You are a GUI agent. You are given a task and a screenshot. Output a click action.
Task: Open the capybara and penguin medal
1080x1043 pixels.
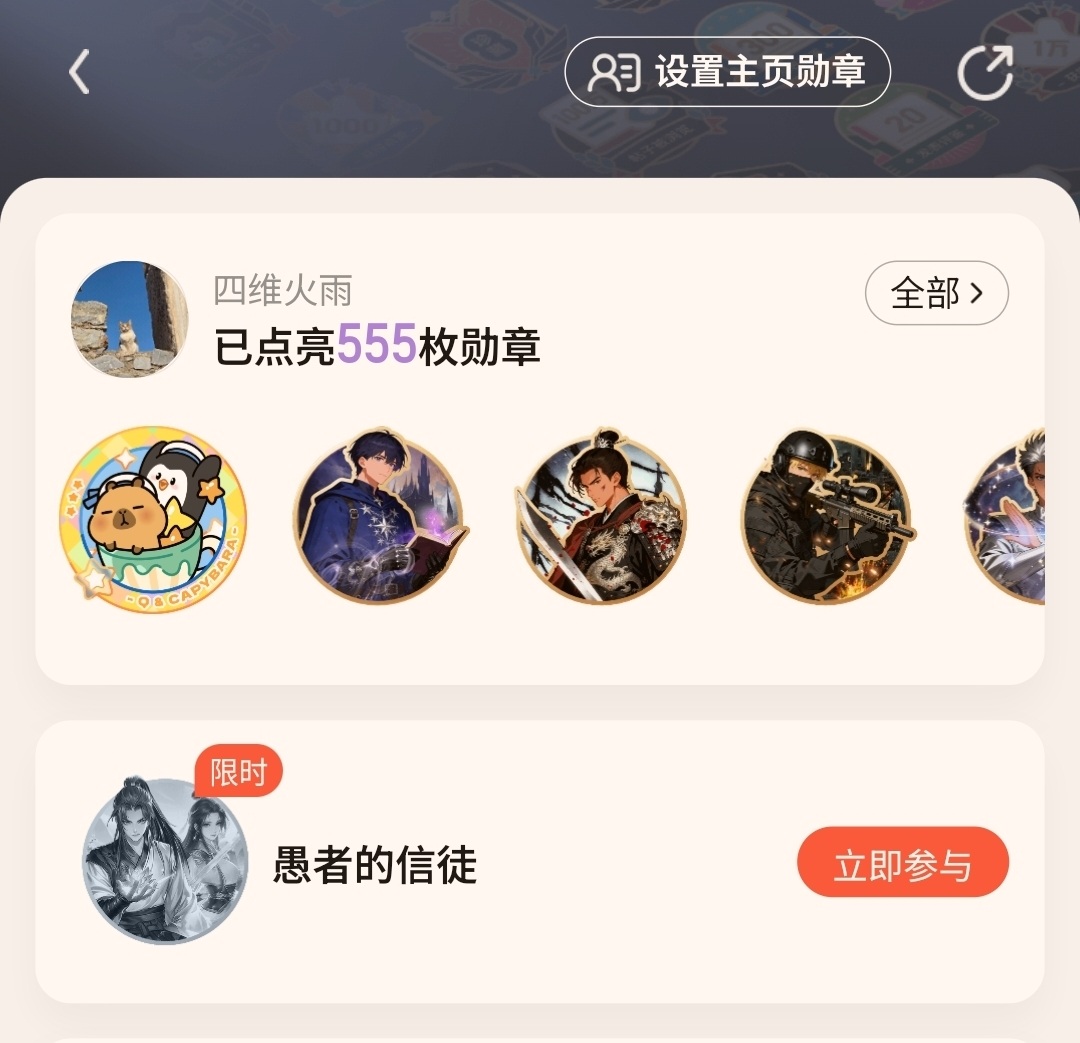[153, 519]
